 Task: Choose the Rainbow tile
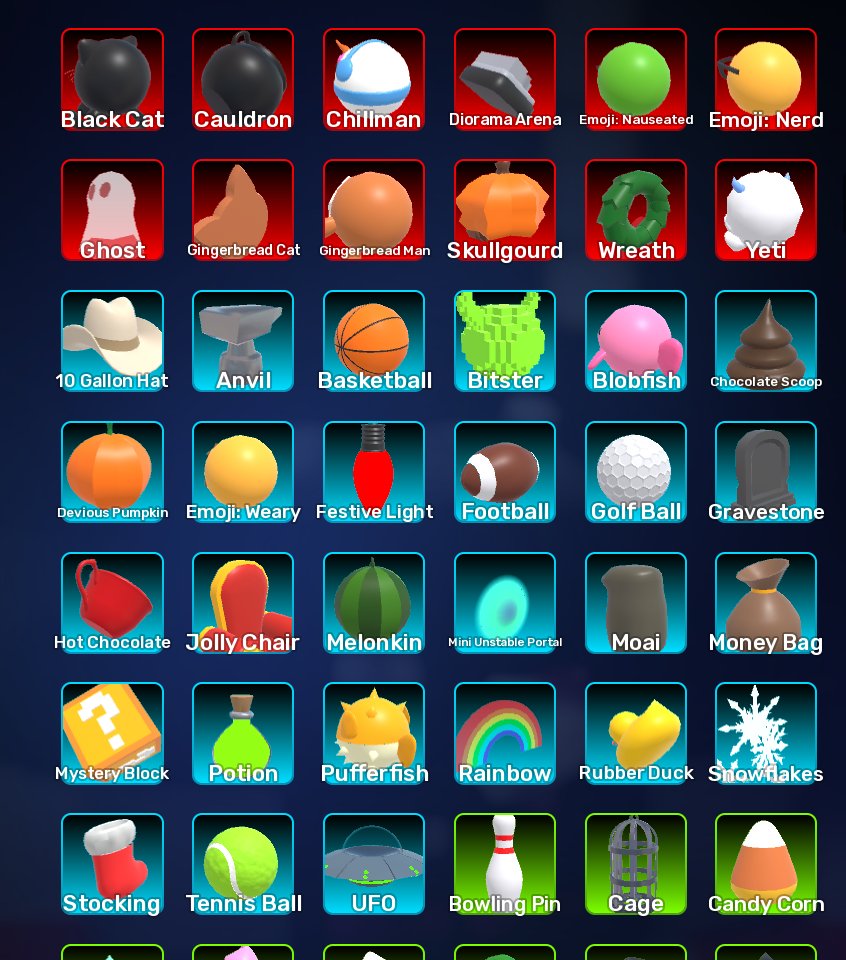coord(505,733)
